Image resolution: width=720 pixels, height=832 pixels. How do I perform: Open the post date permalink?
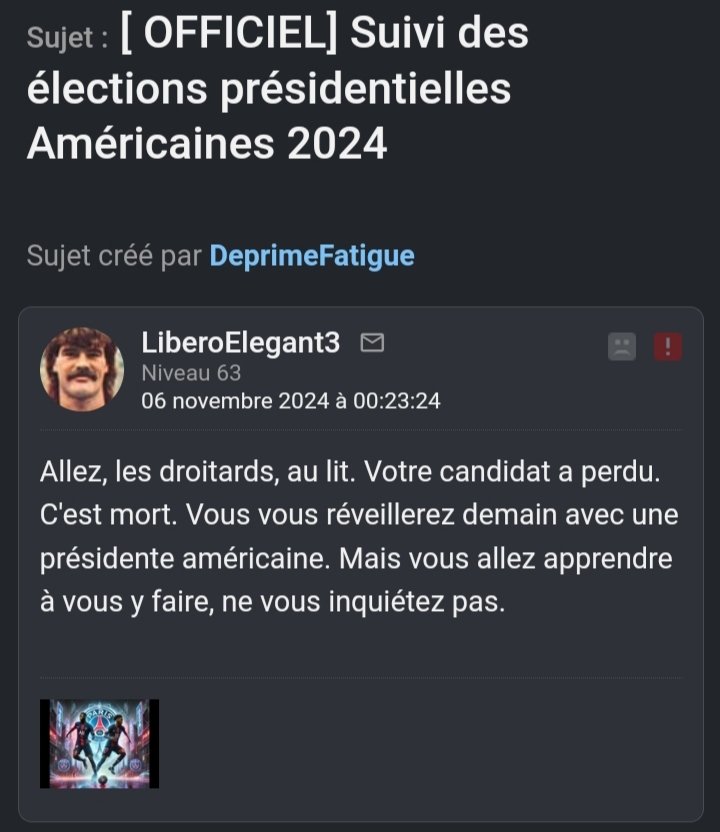[x=290, y=401]
